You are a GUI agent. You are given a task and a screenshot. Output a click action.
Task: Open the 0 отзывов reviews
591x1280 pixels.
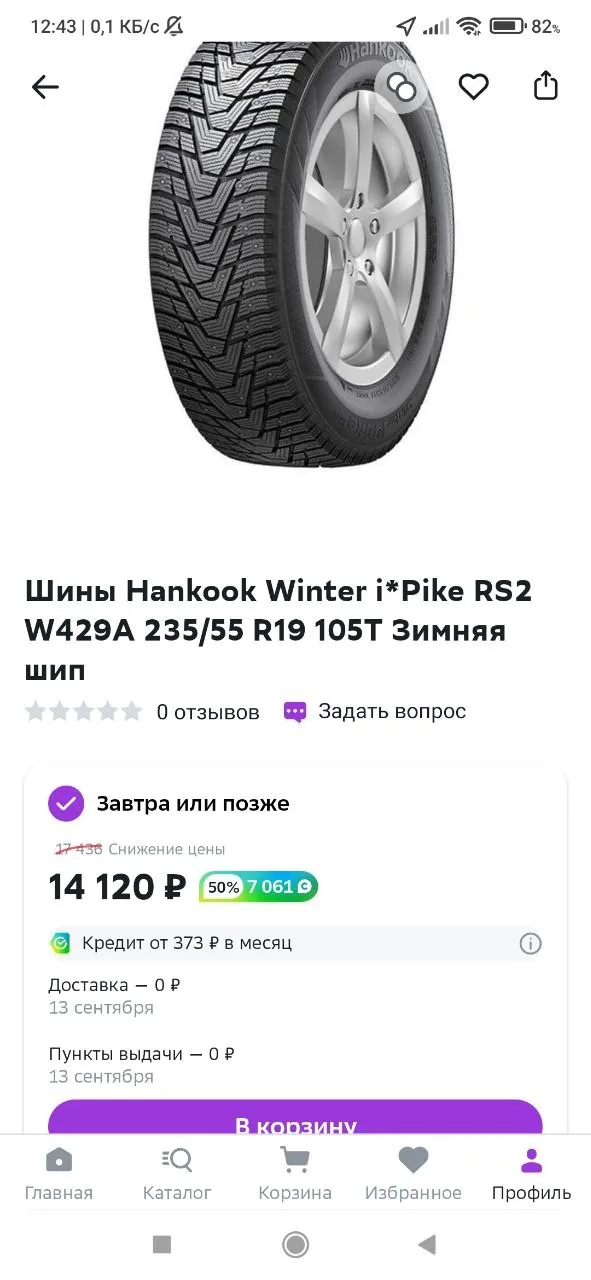pos(208,712)
